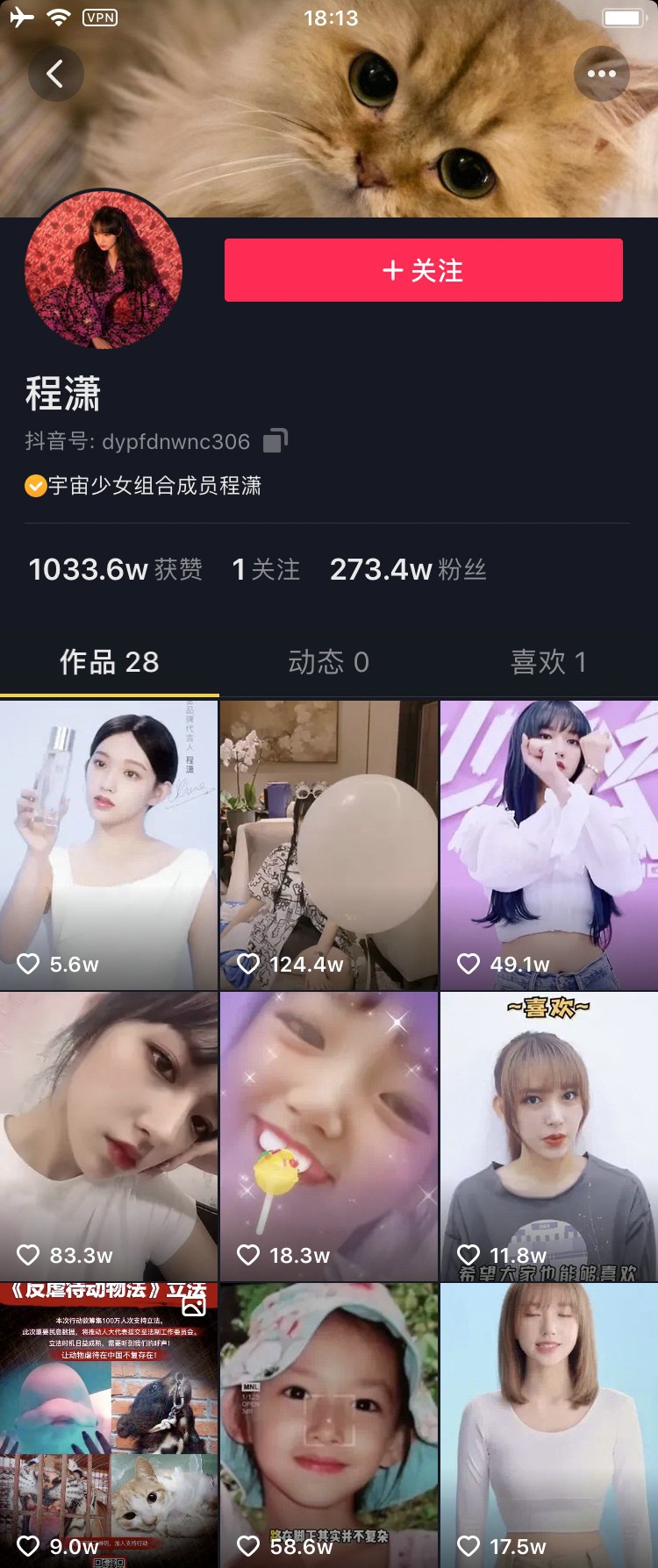Switch to the 作品 28 tab
This screenshot has width=658, height=1568.
point(110,661)
